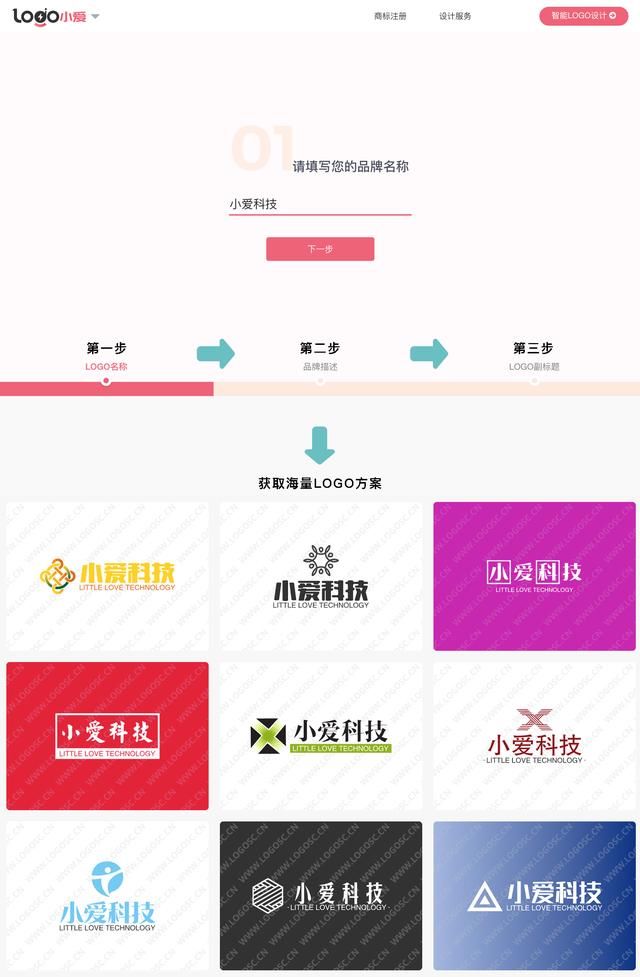Image resolution: width=640 pixels, height=977 pixels.
Task: Open the magenta background logo design
Action: (534, 576)
